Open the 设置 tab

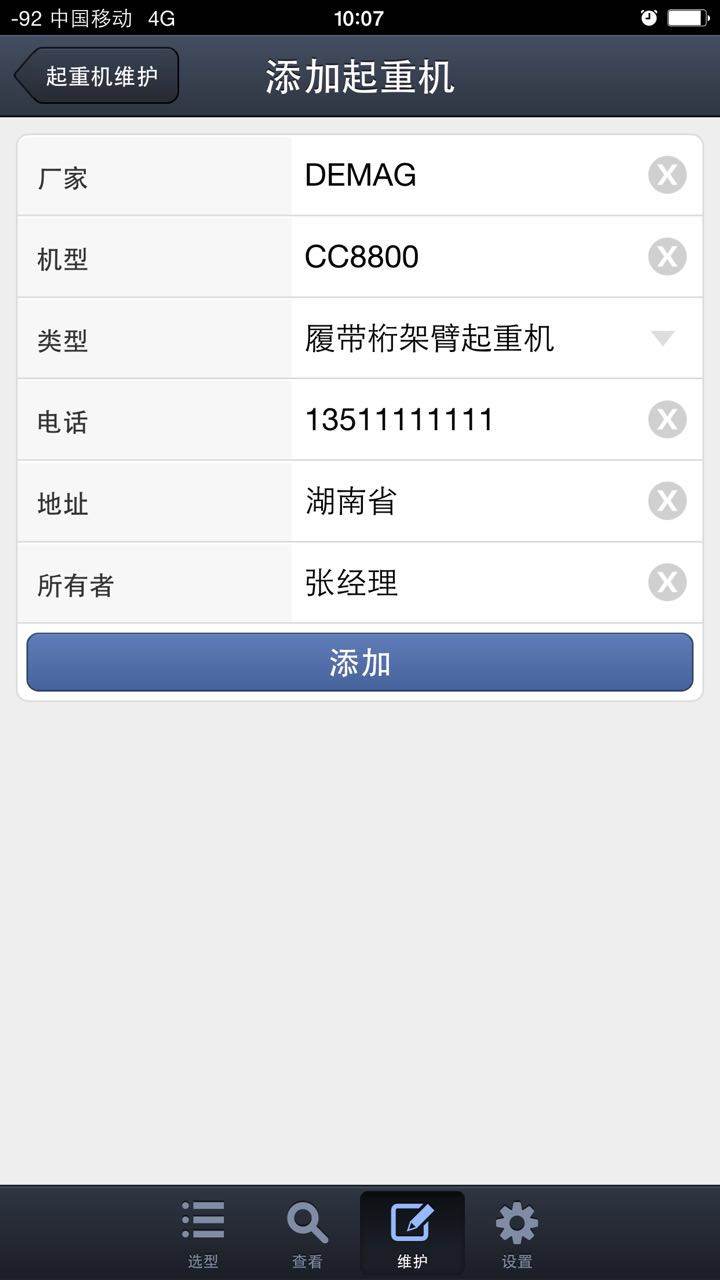click(x=517, y=1234)
